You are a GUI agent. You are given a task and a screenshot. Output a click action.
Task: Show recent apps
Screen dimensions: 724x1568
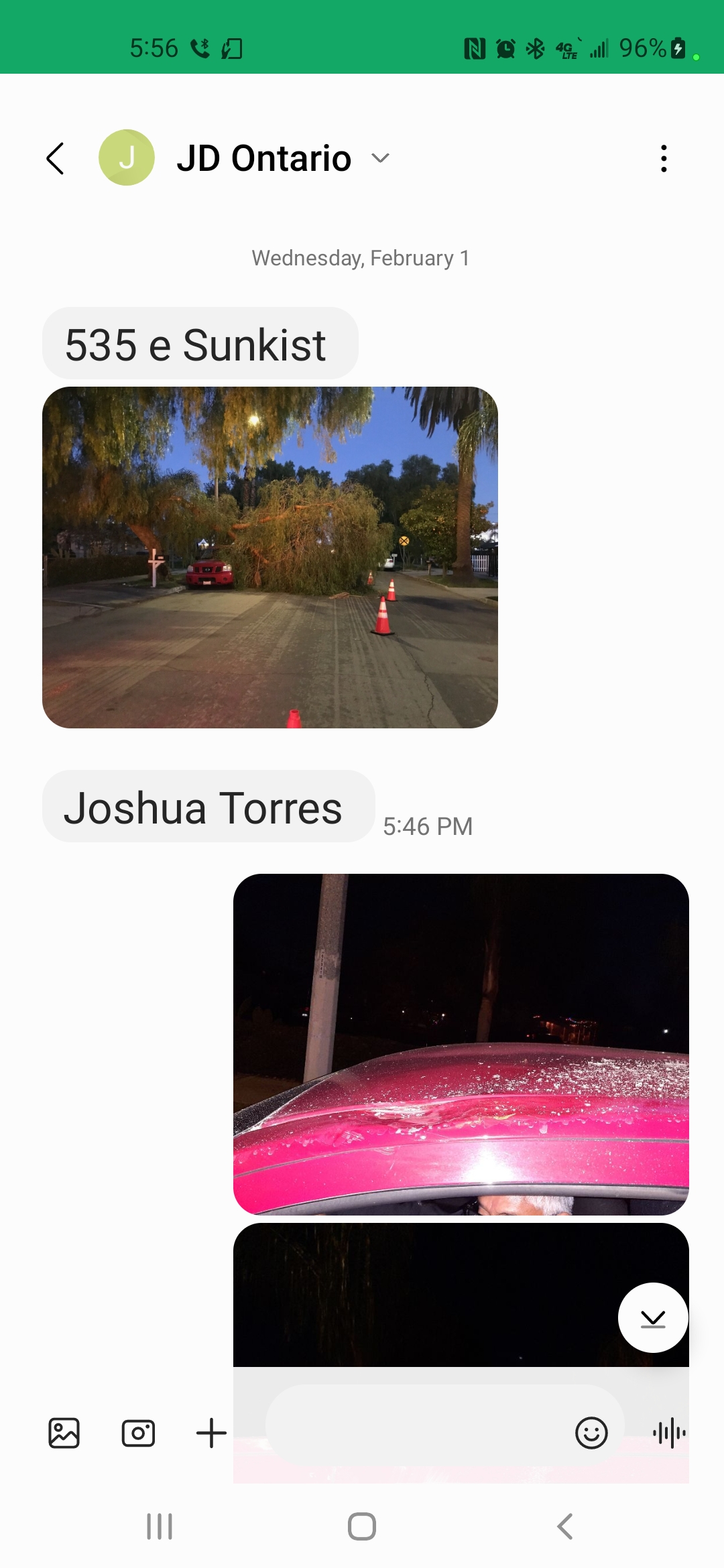point(160,1527)
